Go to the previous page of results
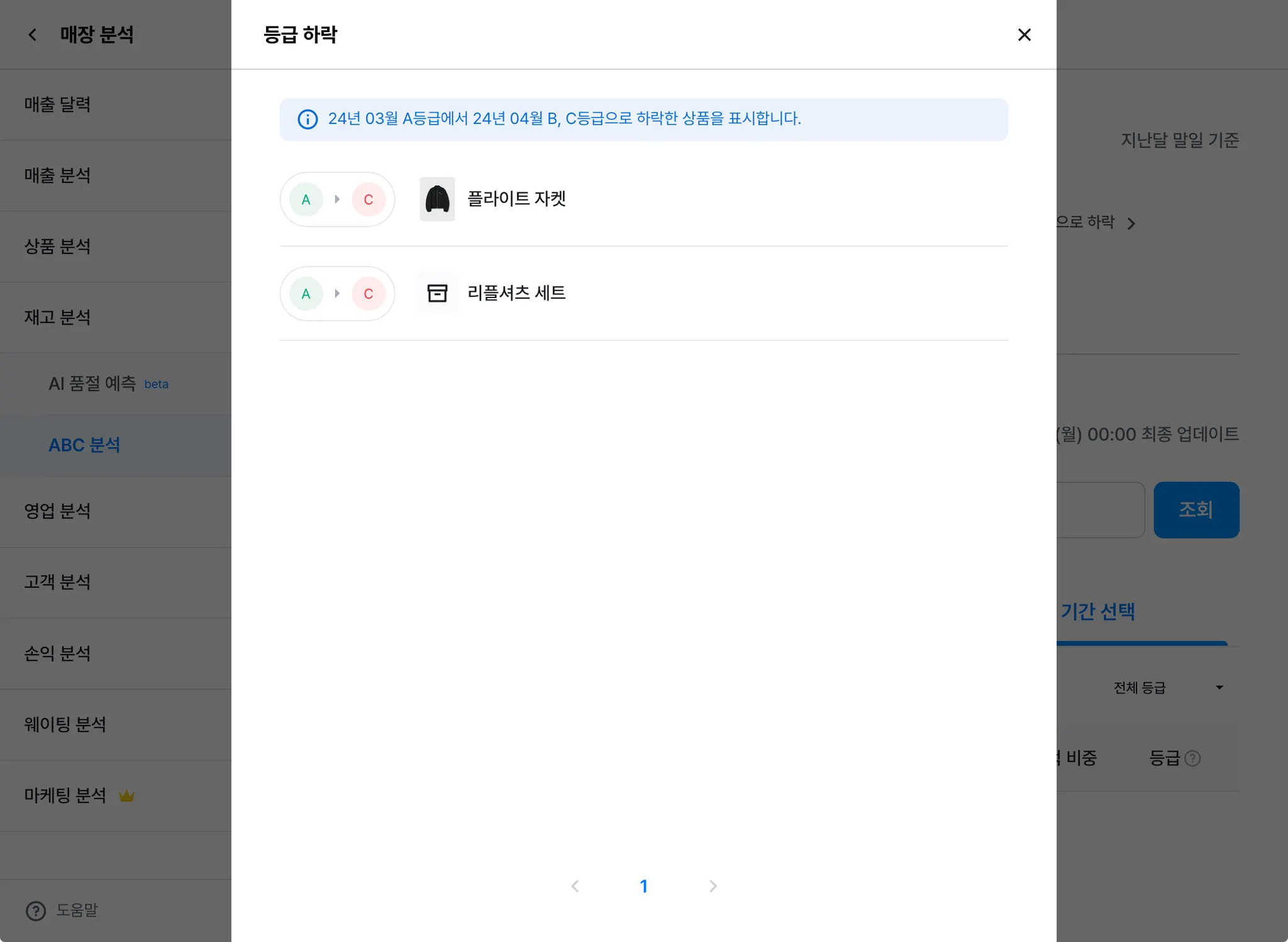This screenshot has height=942, width=1288. [x=575, y=886]
